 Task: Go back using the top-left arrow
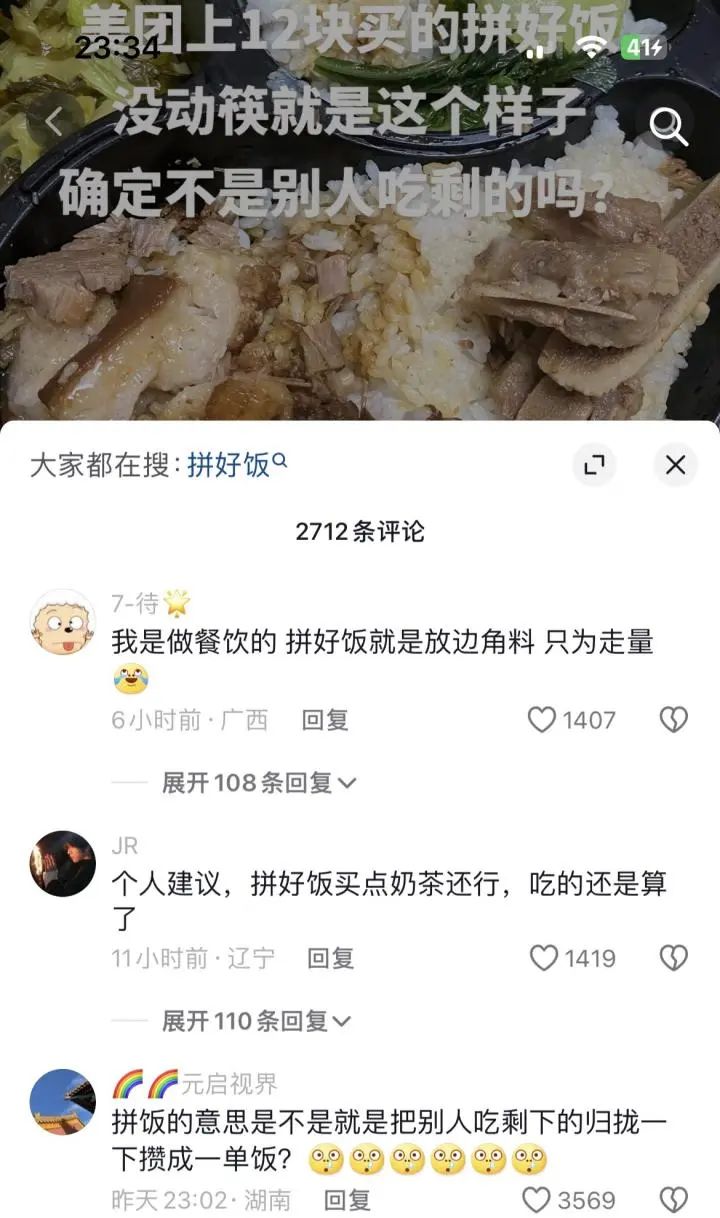click(x=54, y=122)
